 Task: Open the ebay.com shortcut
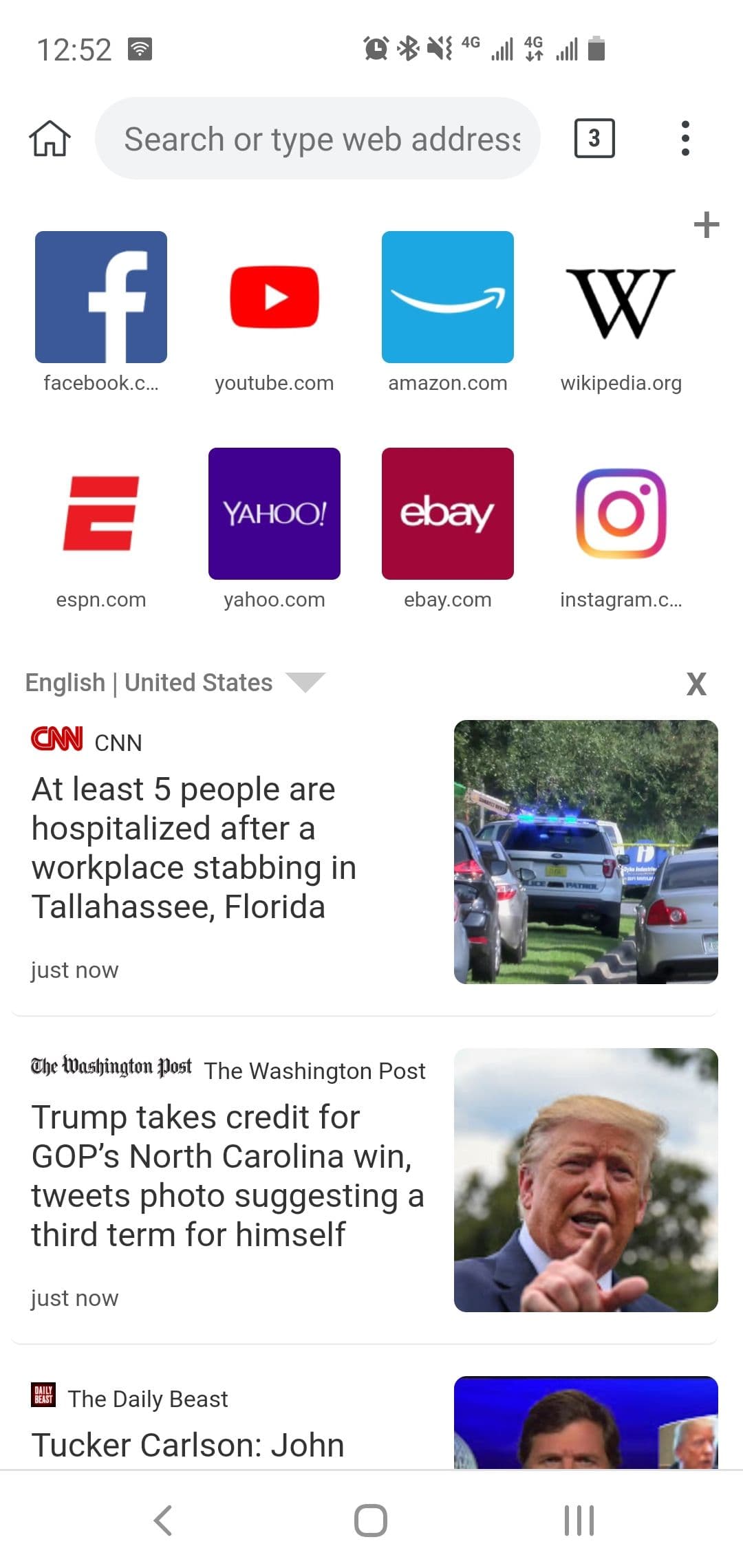click(x=448, y=513)
